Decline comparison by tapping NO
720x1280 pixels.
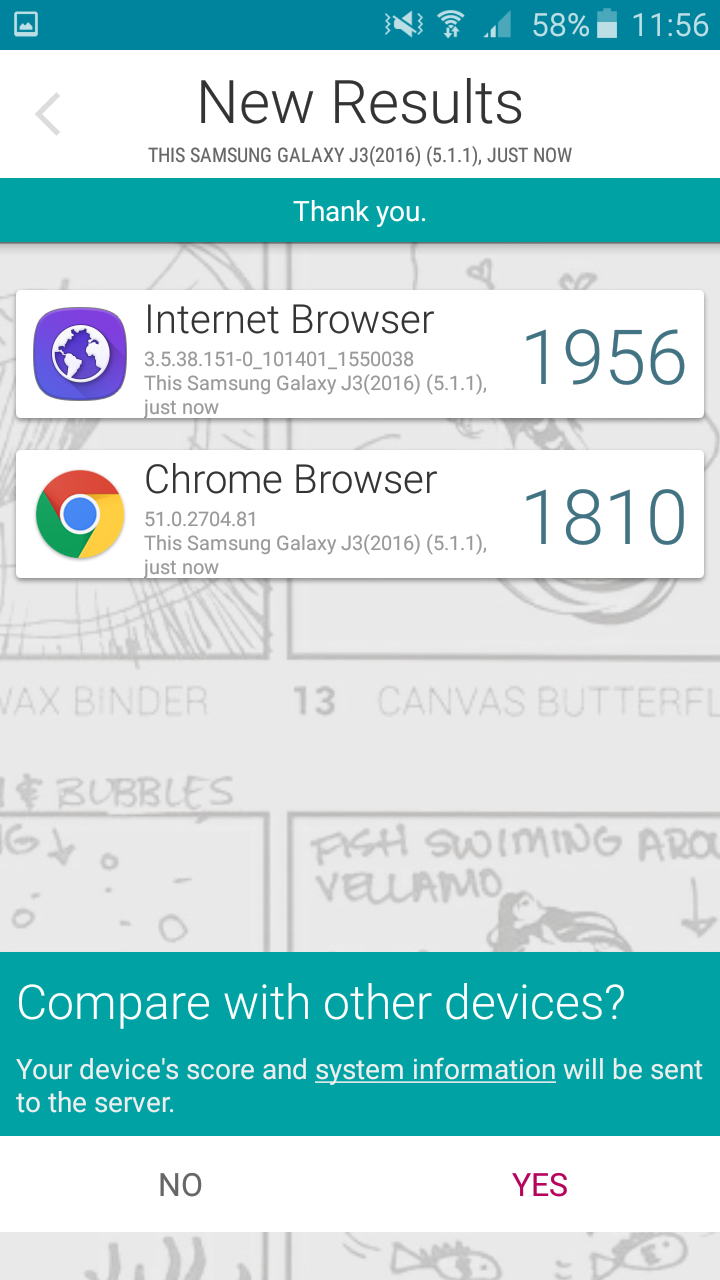180,1185
